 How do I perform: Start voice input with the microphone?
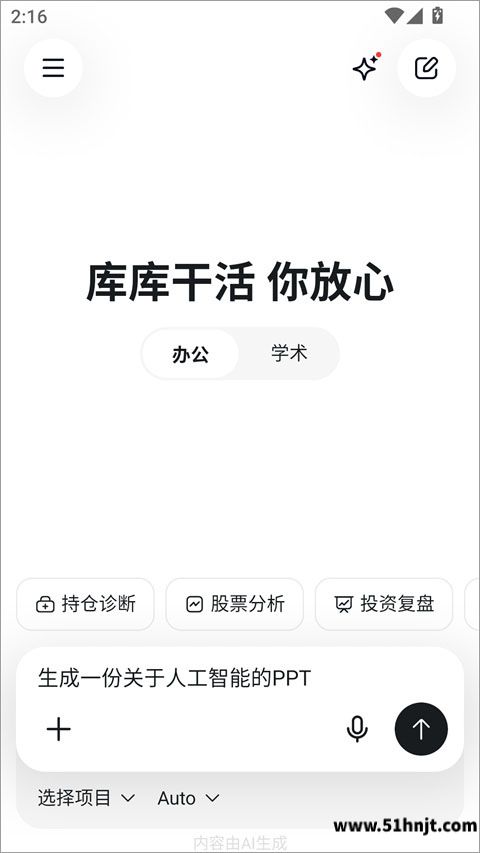[357, 729]
